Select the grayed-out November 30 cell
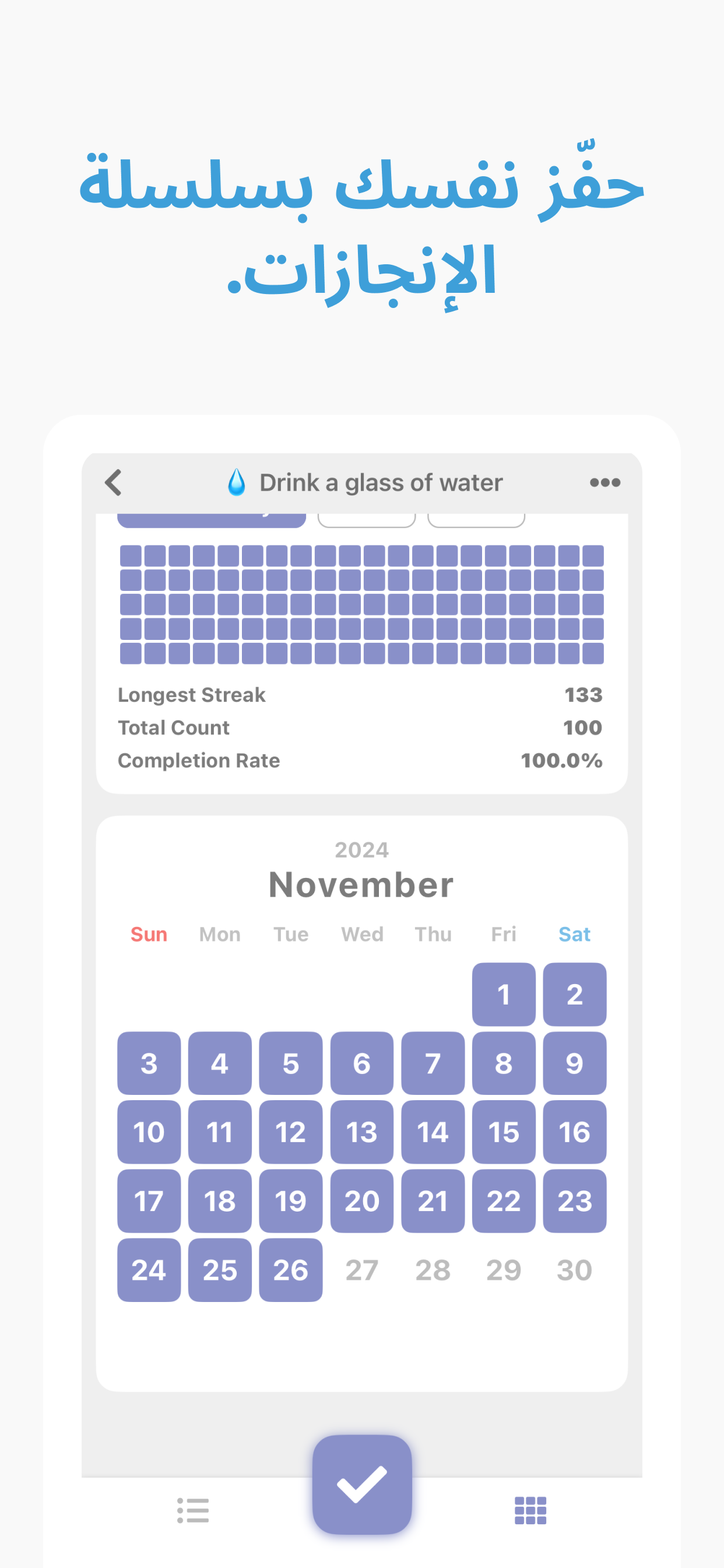Image resolution: width=724 pixels, height=1568 pixels. coord(574,1270)
